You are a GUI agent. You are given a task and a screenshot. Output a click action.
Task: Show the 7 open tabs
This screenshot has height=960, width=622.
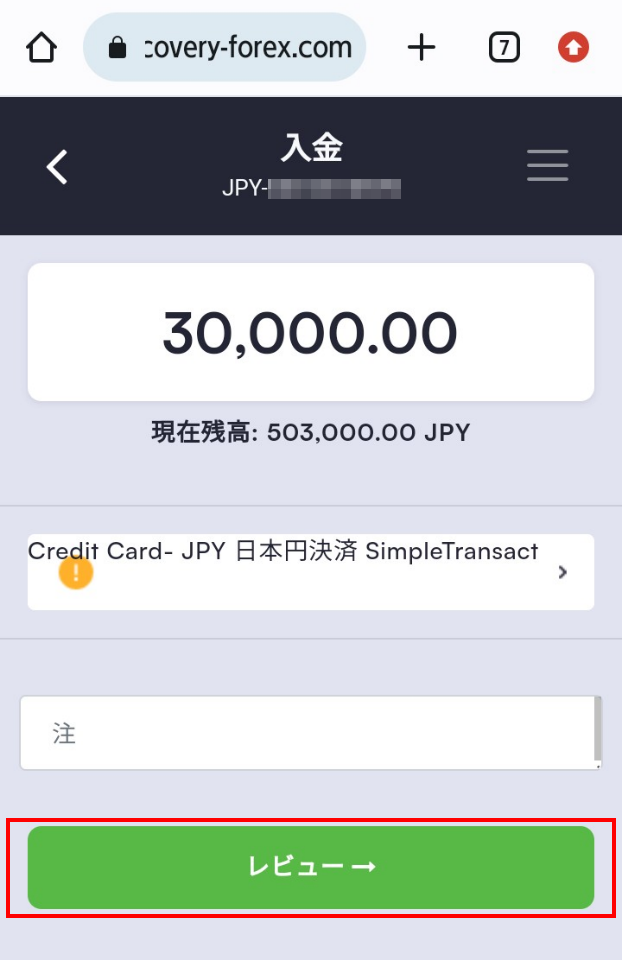point(503,47)
